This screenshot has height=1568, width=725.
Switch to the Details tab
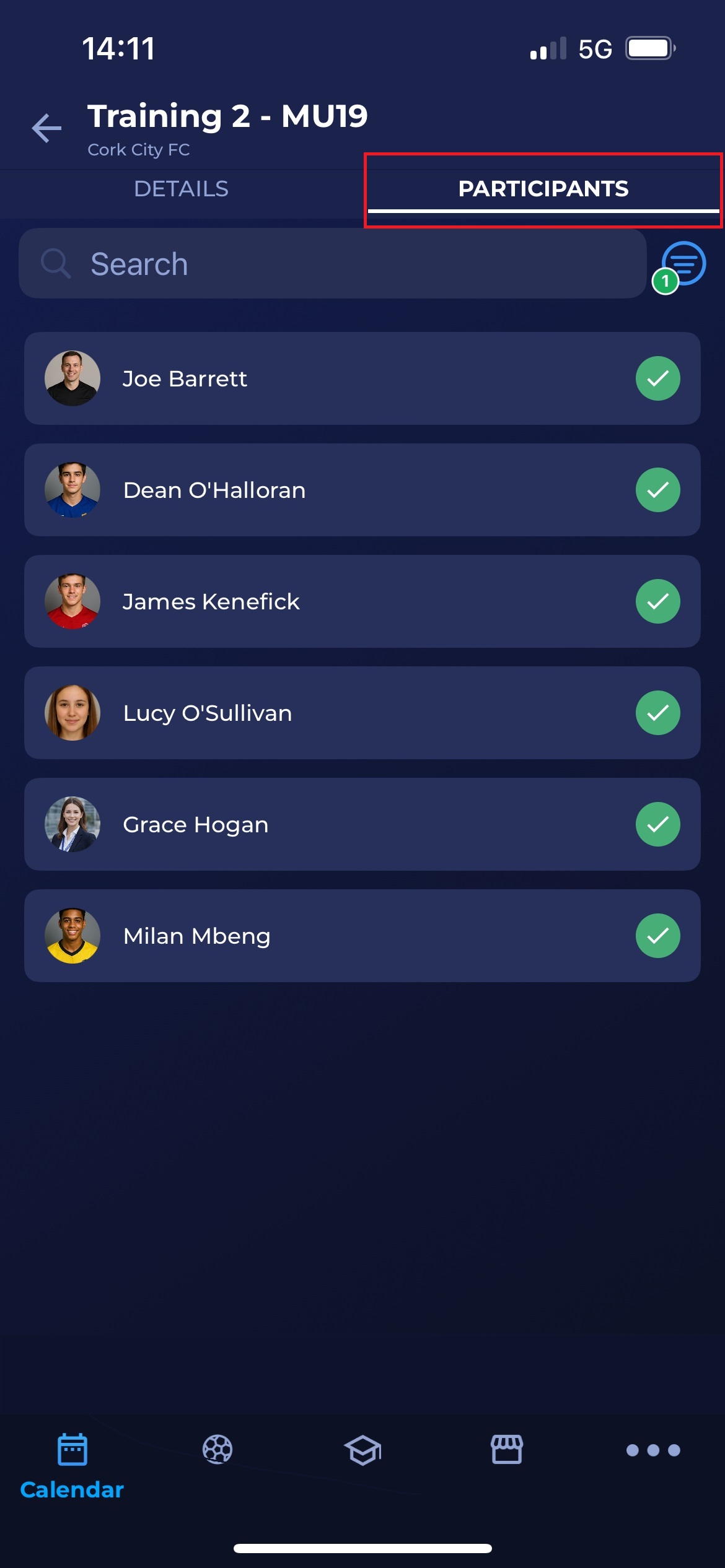[181, 189]
